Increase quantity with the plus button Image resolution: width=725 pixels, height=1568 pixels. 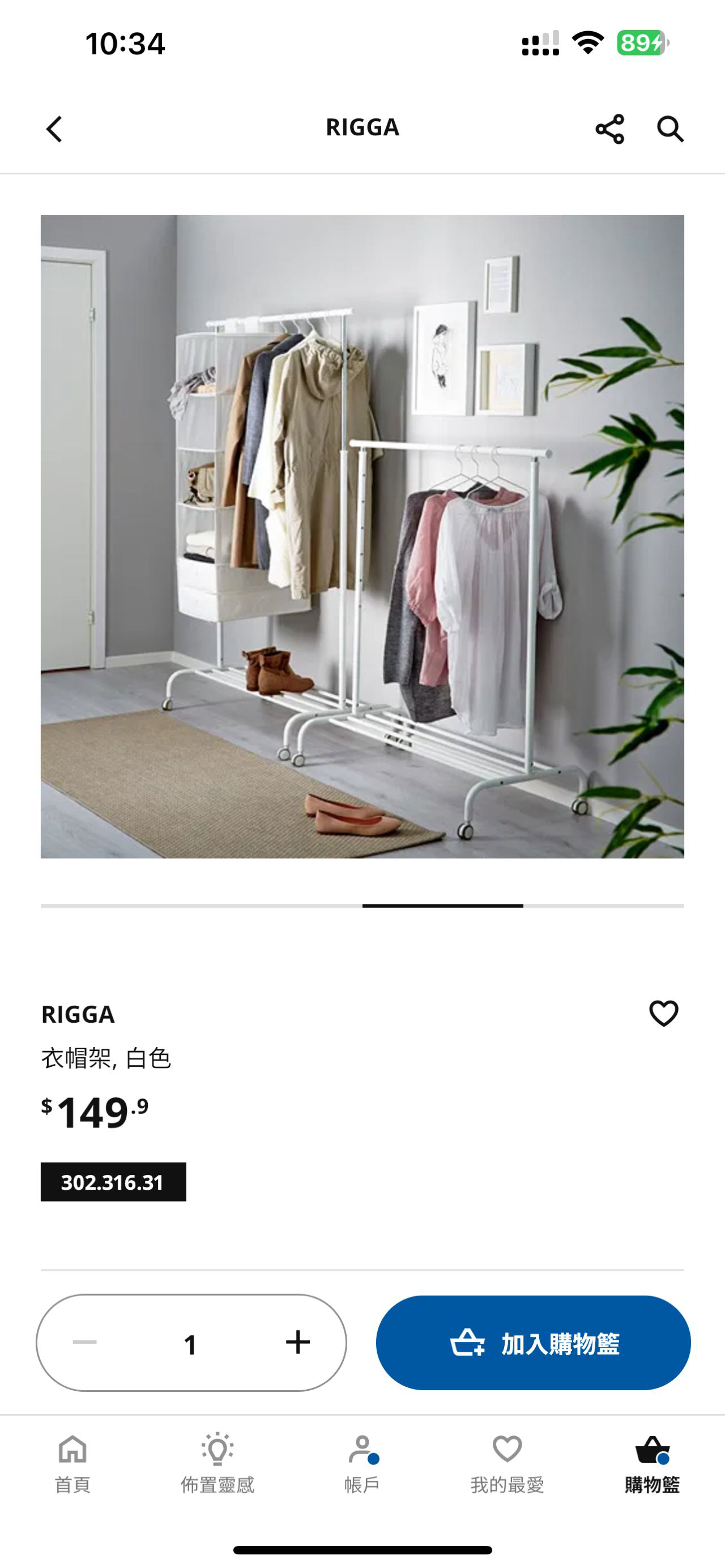click(x=298, y=1342)
